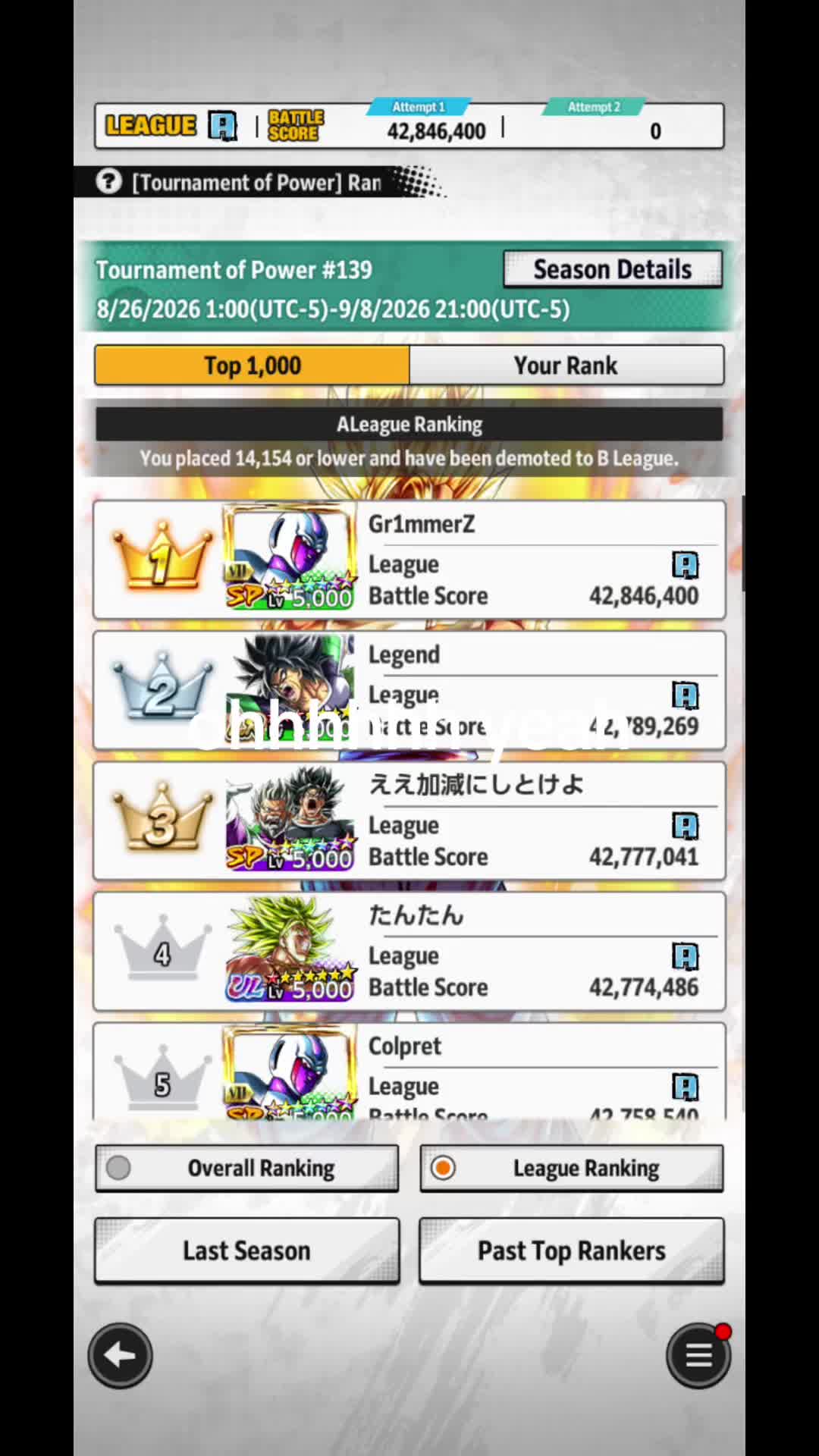Screen dimensions: 819x1456
Task: Open Season Details
Action: [612, 269]
